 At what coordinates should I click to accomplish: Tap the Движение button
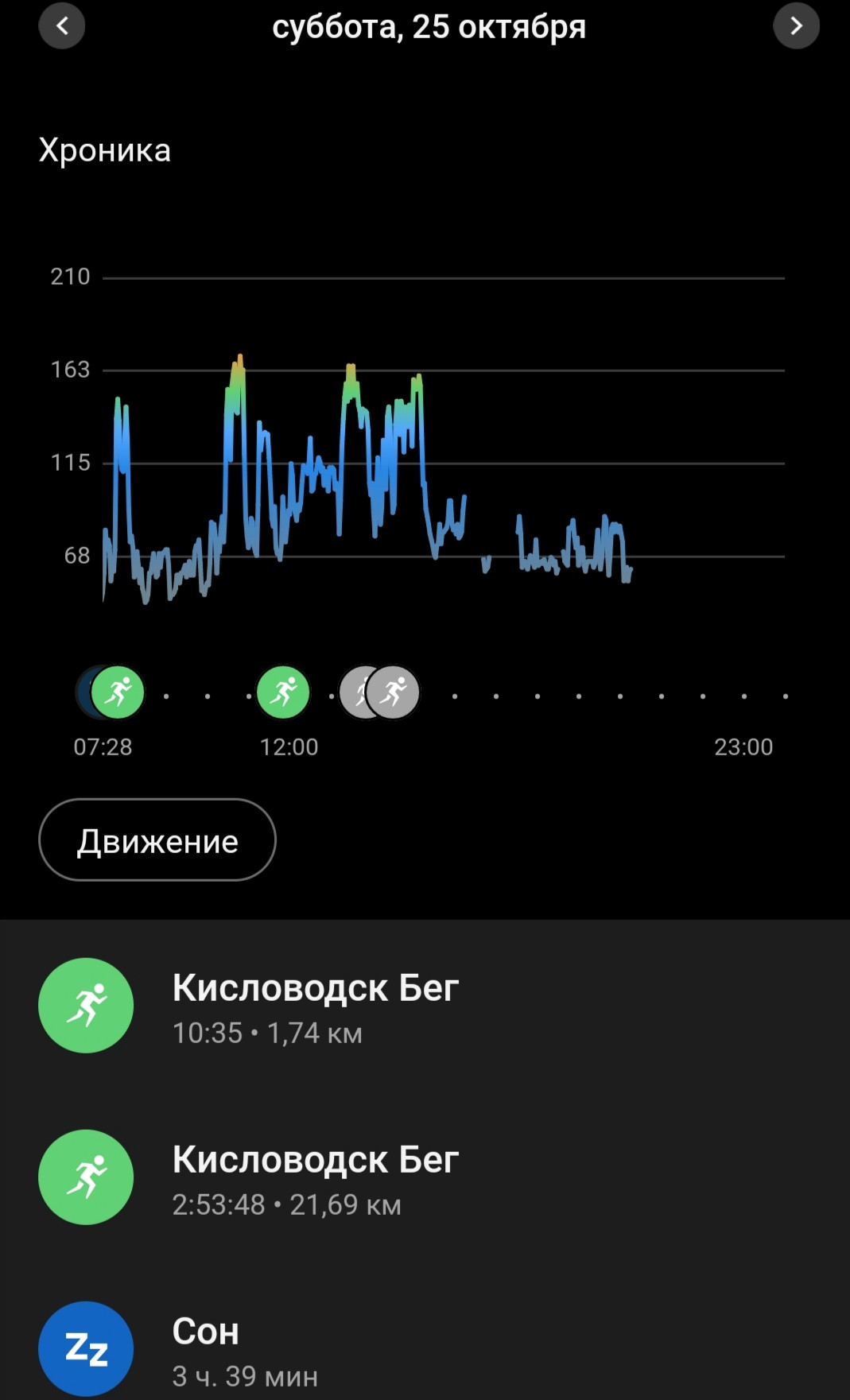pos(157,840)
